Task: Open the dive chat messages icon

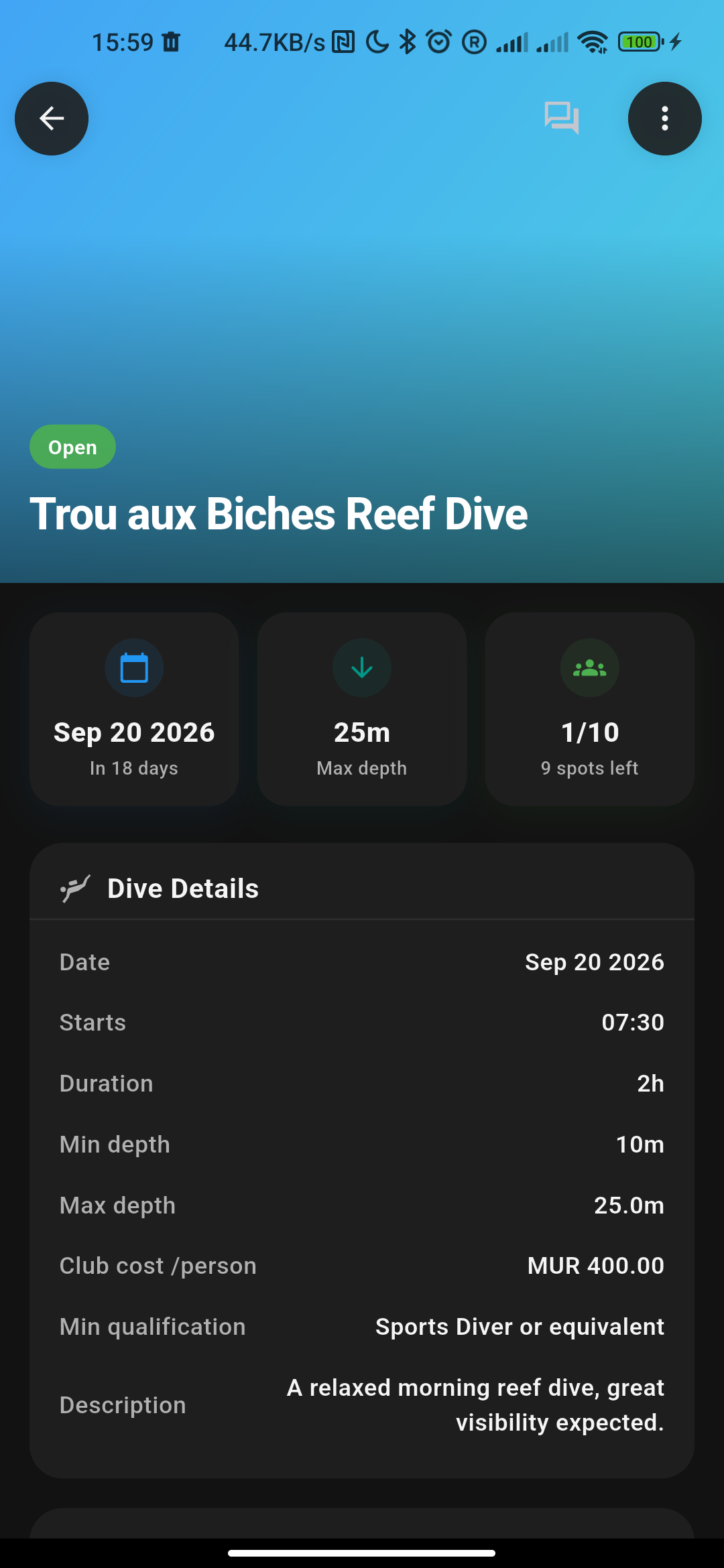Action: click(x=562, y=119)
